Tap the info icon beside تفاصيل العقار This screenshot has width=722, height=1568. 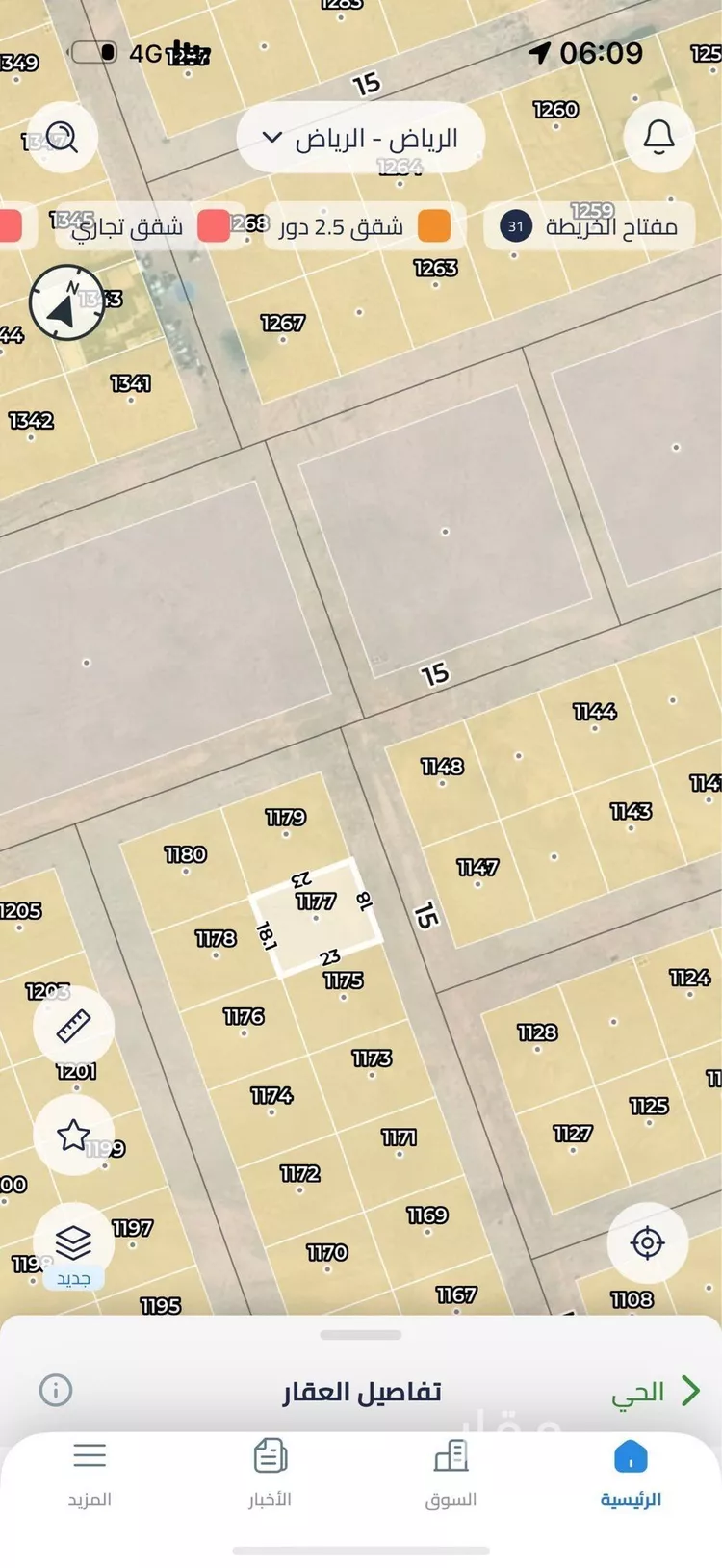click(x=56, y=1390)
